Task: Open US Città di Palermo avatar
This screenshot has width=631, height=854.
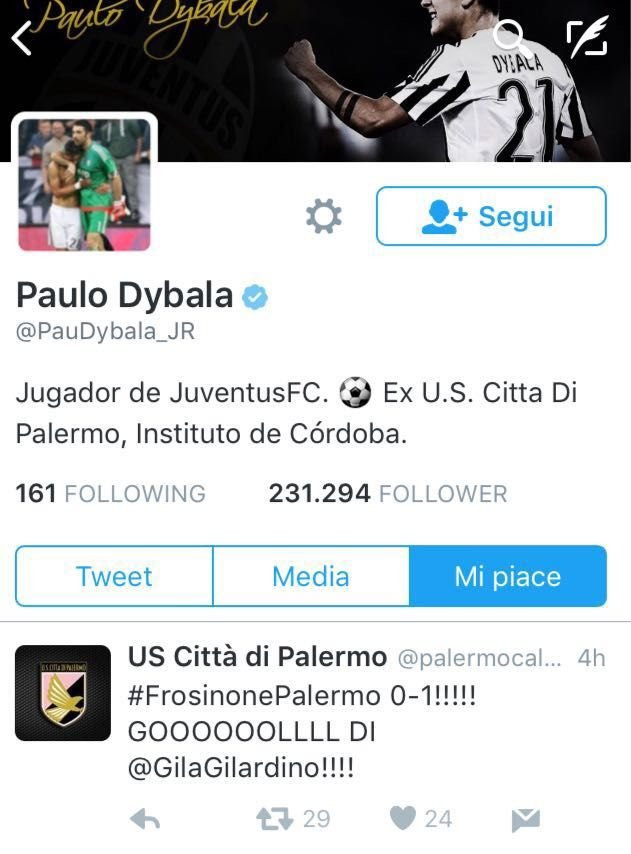Action: [63, 692]
